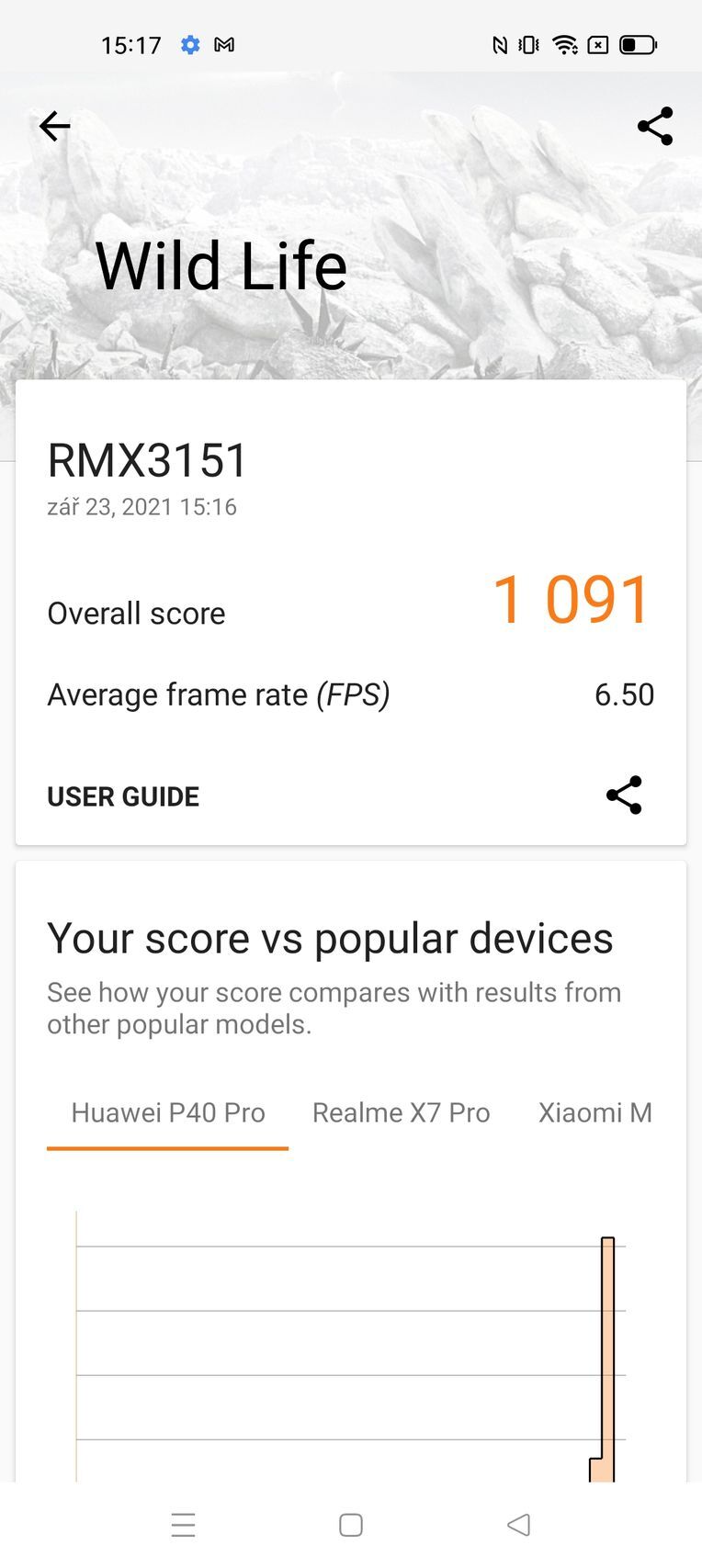The width and height of the screenshot is (702, 1568).
Task: Switch to the Realme X7 Pro comparison tab
Action: coord(401,1112)
